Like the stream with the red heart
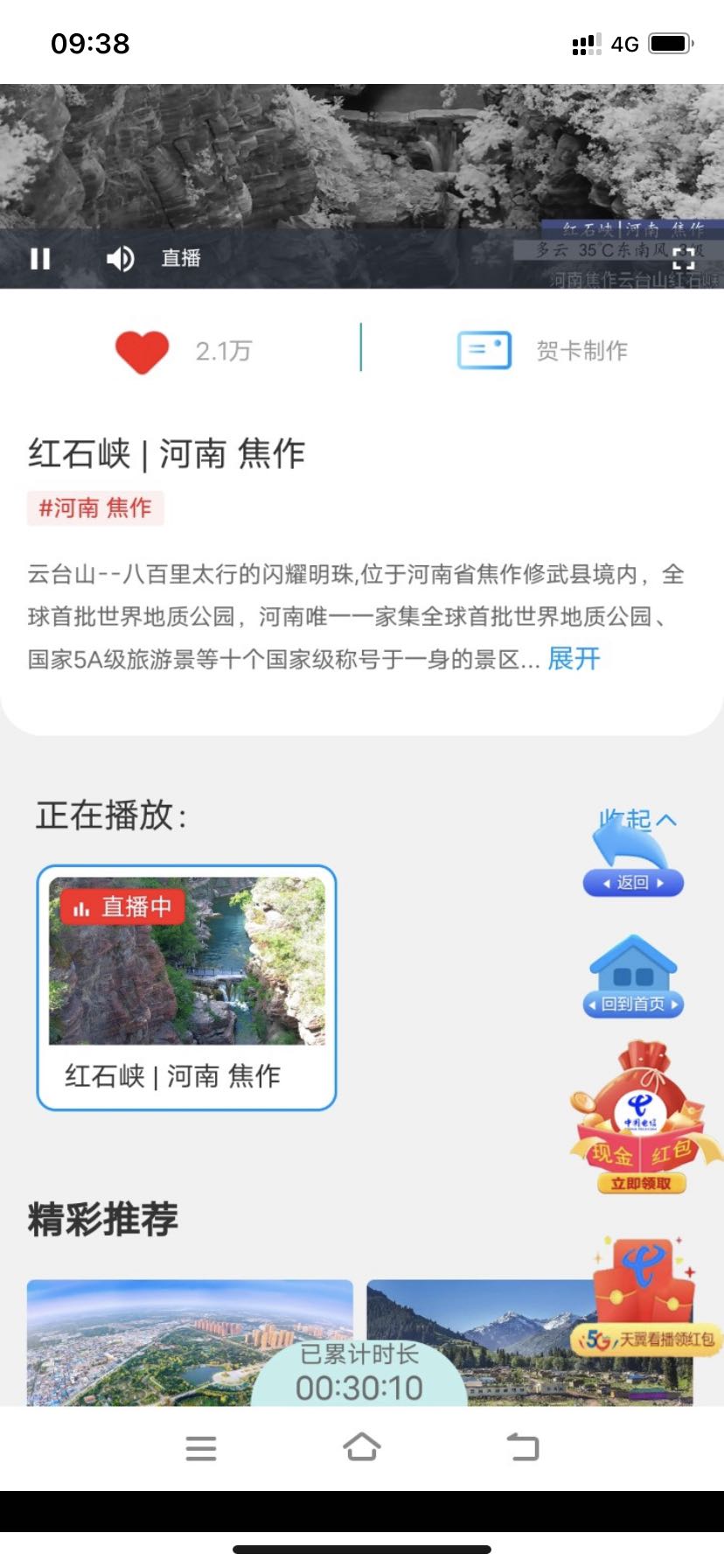 [x=142, y=352]
